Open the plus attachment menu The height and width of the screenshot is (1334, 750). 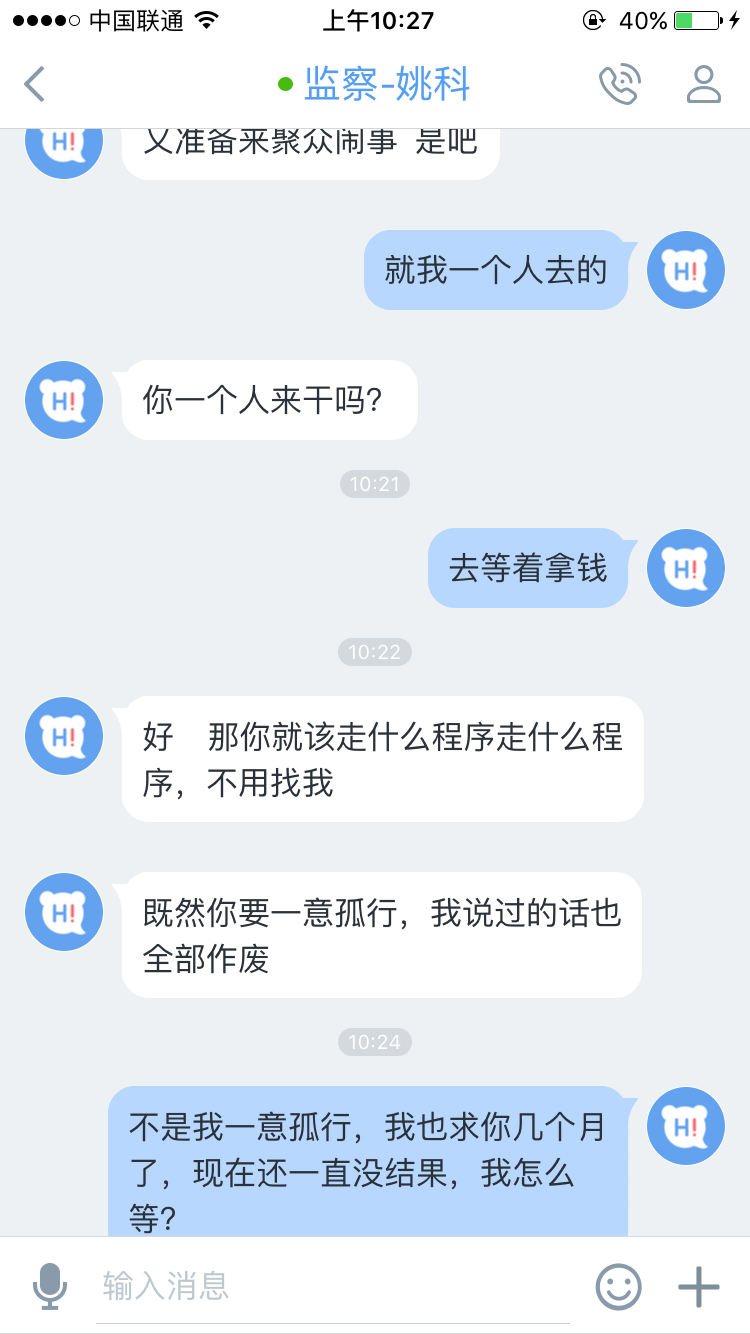pyautogui.click(x=699, y=1286)
